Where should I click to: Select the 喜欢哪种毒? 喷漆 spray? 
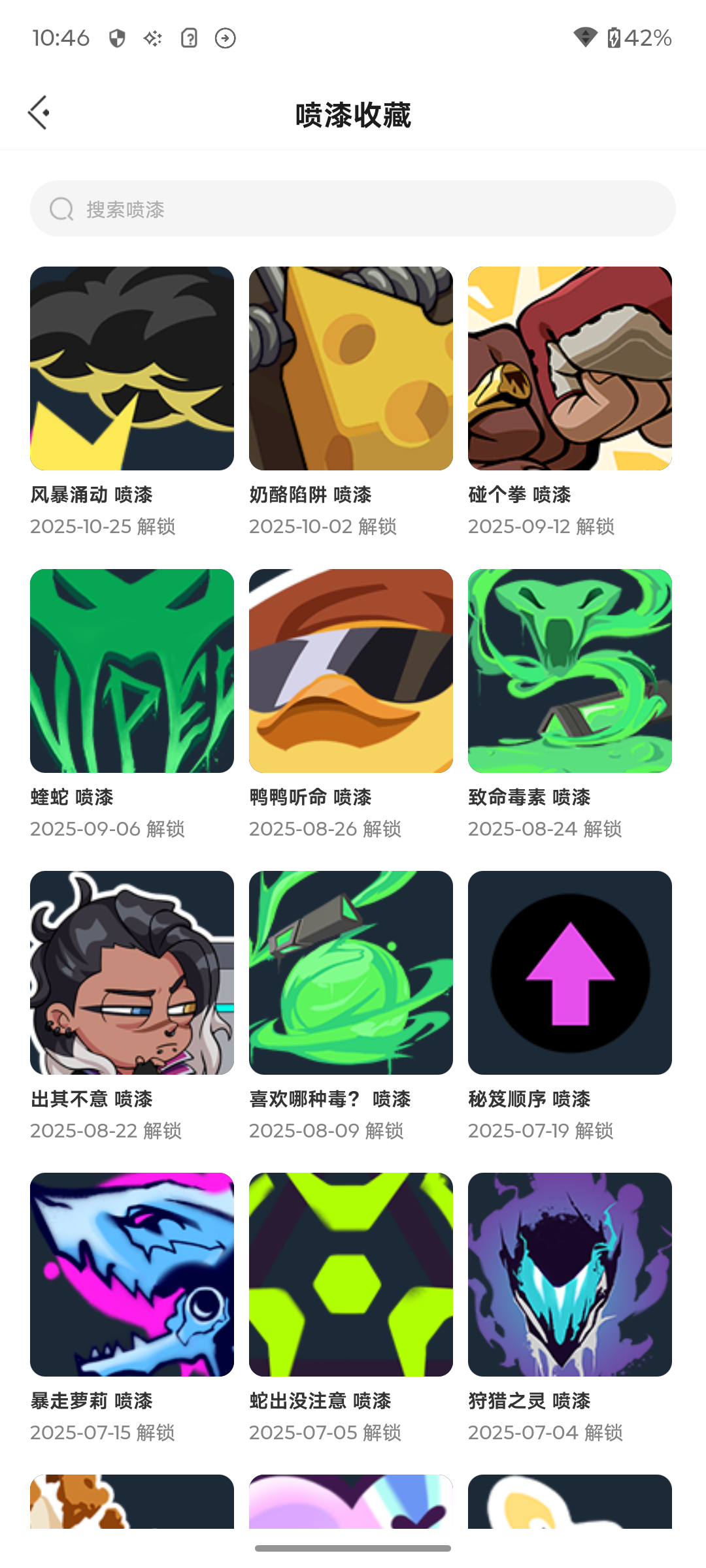tap(351, 973)
